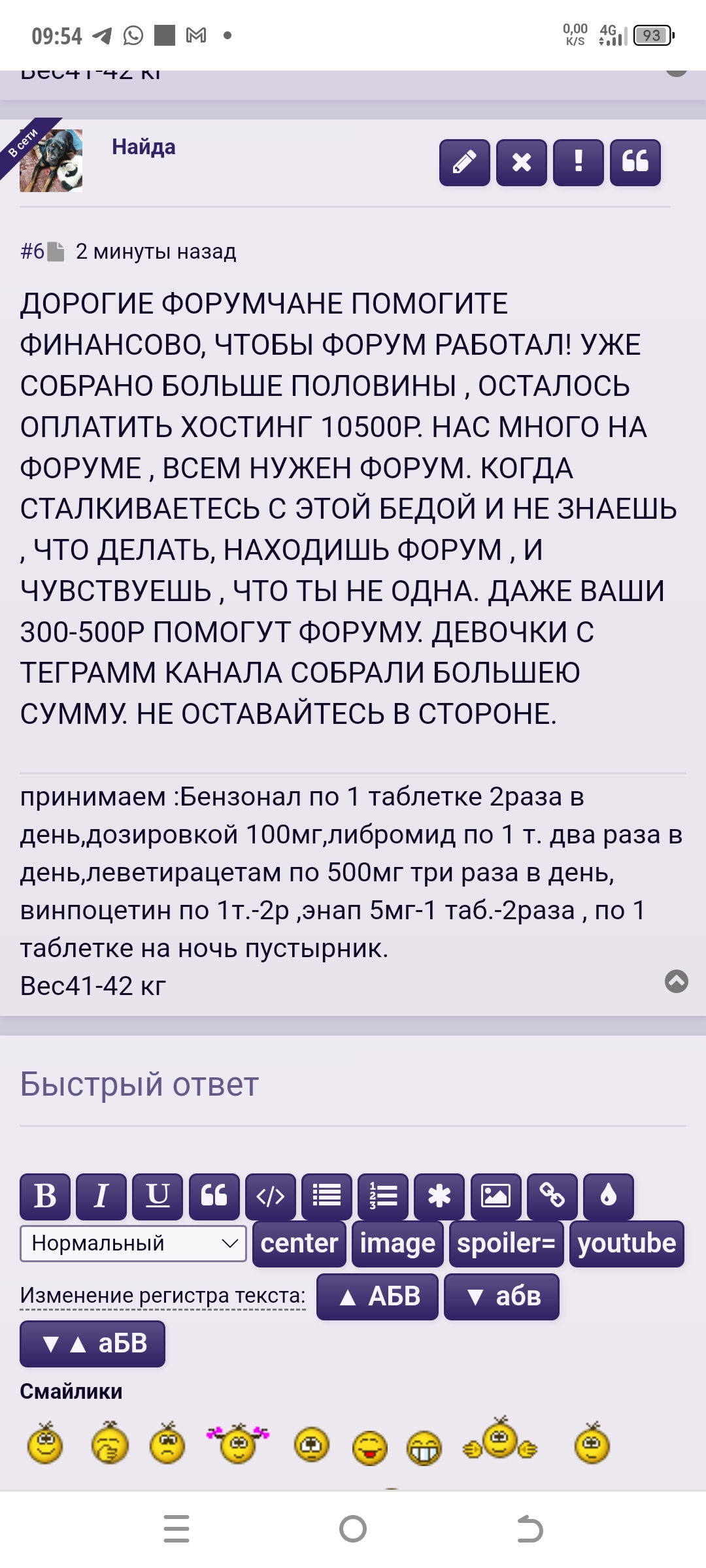The width and height of the screenshot is (706, 1568).
Task: Jump to top with the arrow under Вес41-42 кг
Action: 676,981
